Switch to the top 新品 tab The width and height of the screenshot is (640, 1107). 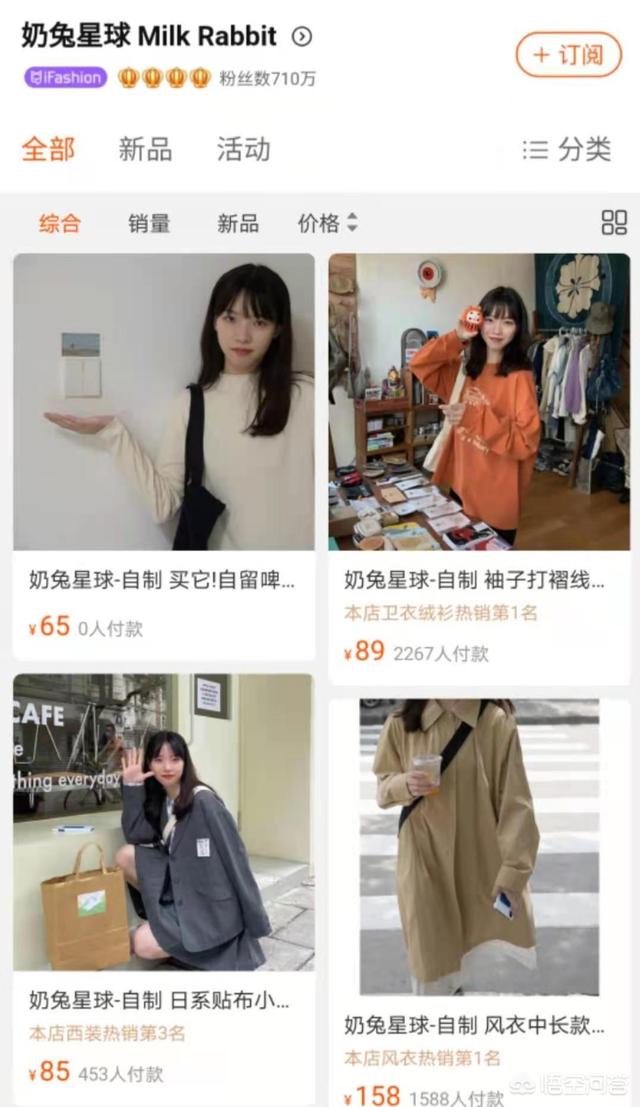(145, 150)
